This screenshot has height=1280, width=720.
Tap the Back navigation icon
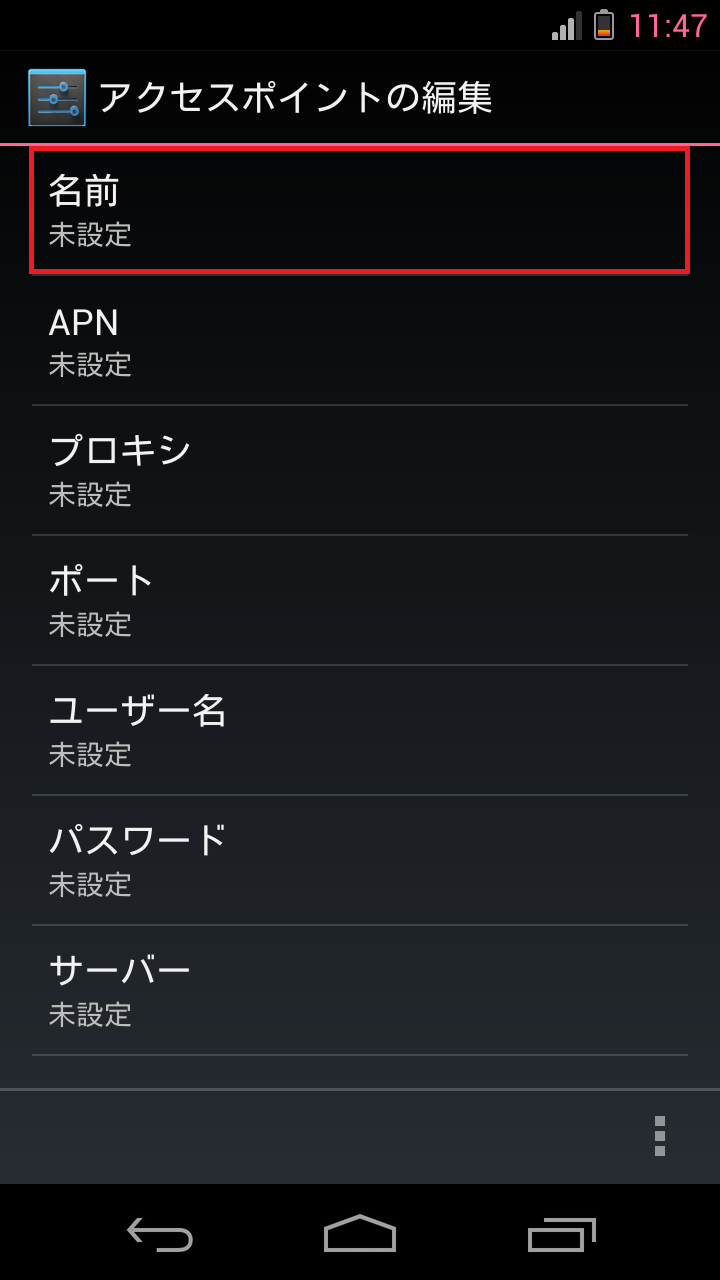pos(158,1237)
